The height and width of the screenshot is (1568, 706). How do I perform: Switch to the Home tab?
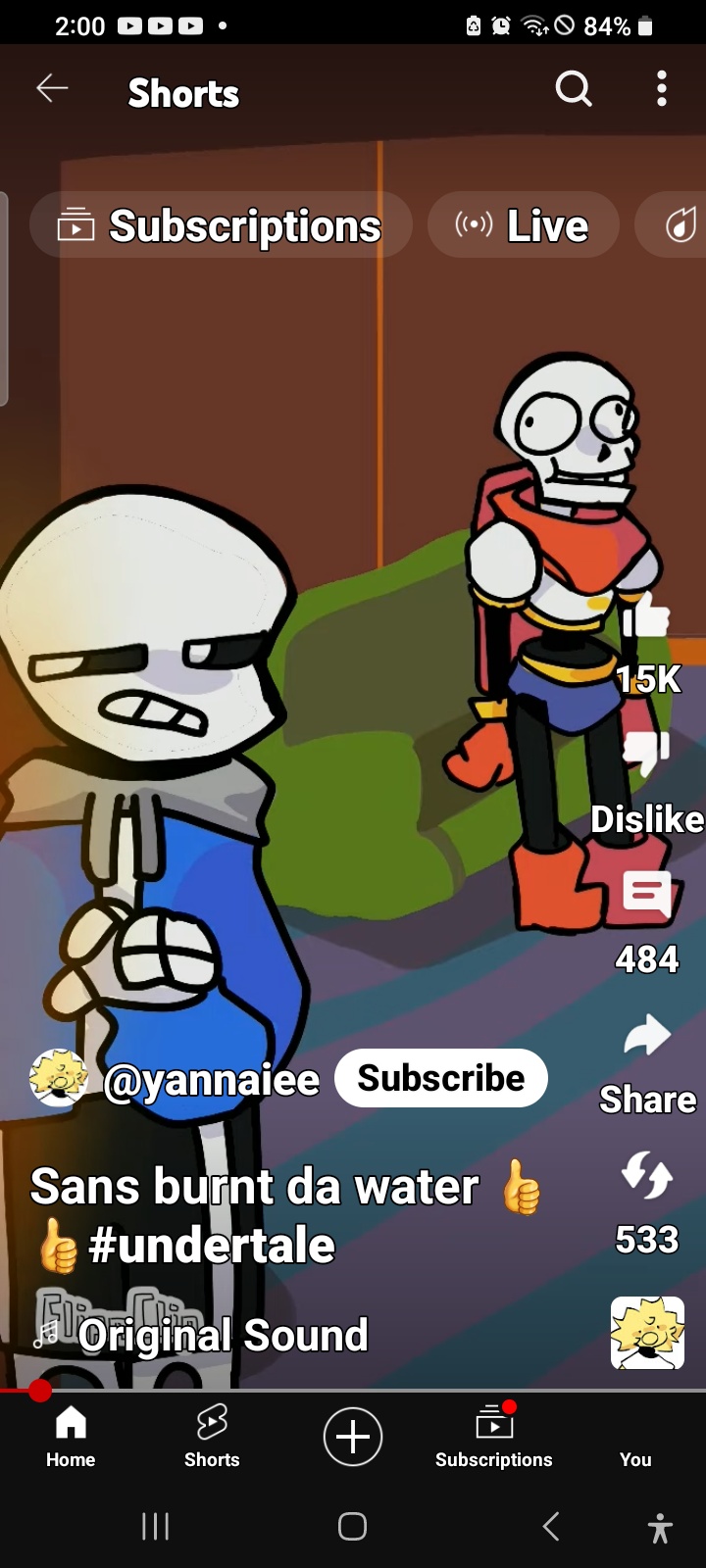pos(71,1437)
